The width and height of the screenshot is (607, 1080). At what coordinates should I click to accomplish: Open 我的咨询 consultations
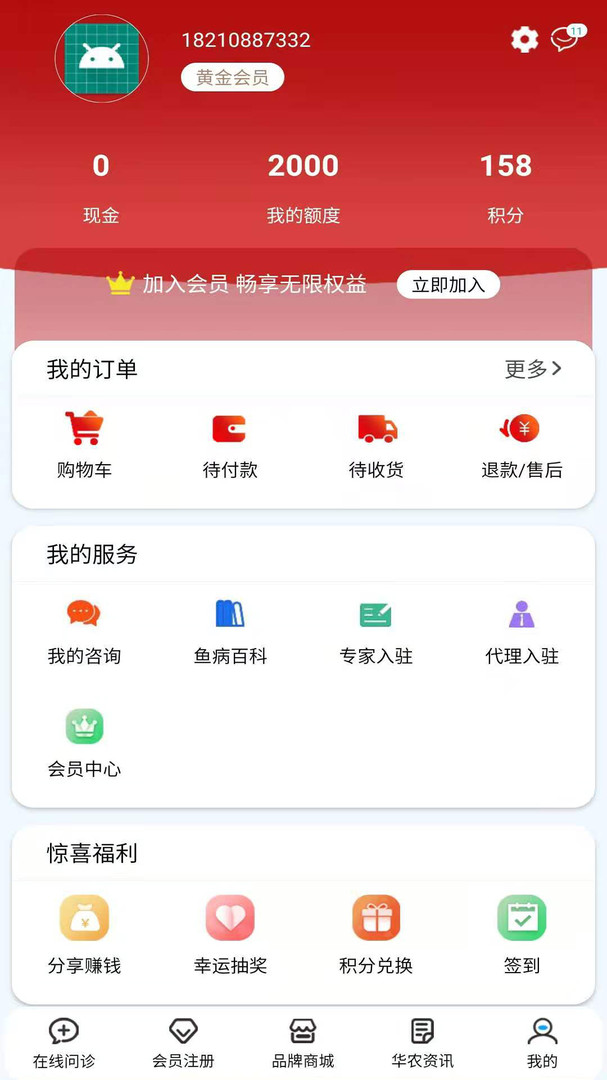[x=84, y=631]
